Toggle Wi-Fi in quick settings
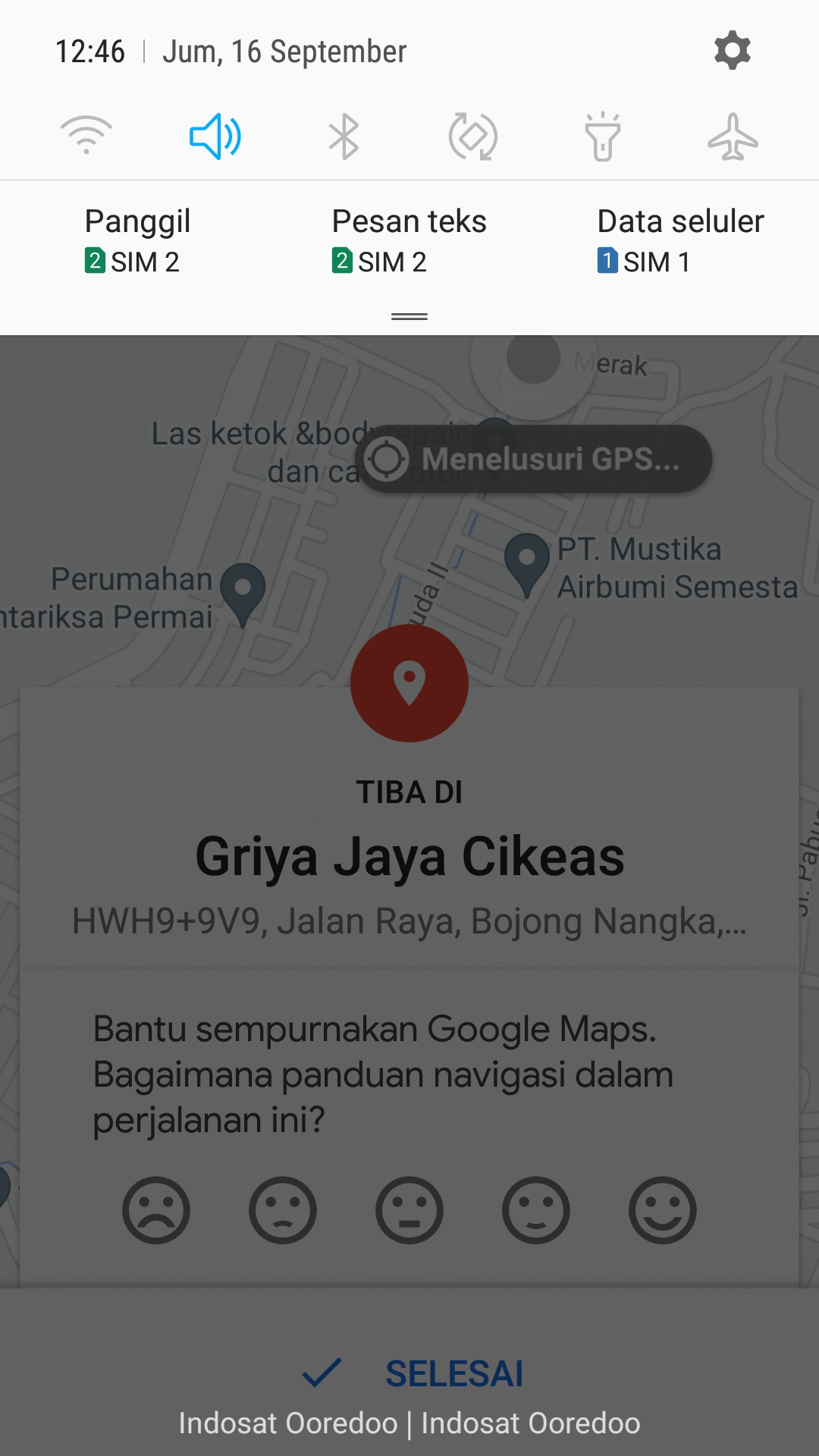 tap(86, 136)
